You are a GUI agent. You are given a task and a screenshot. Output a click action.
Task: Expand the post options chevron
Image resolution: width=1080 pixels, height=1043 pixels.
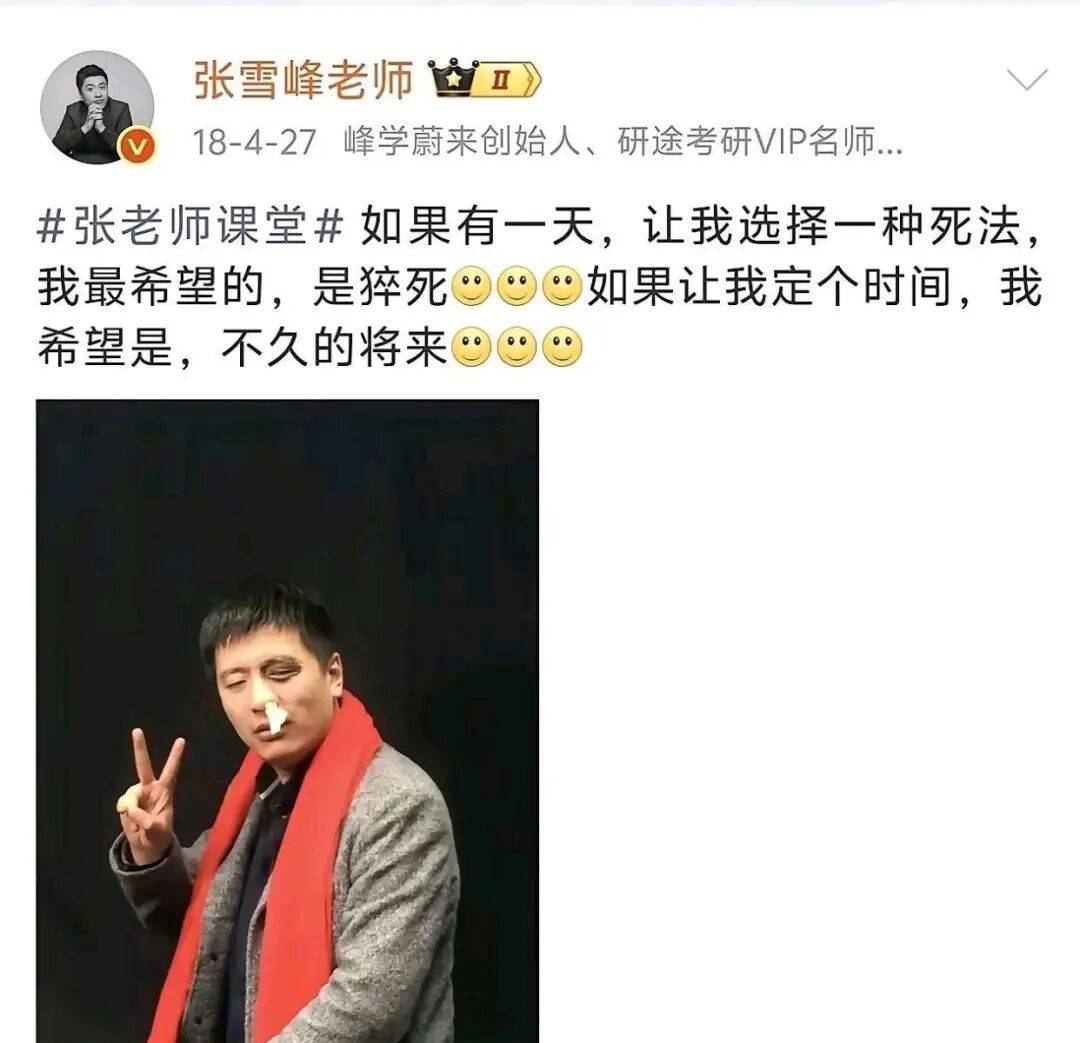click(1026, 80)
